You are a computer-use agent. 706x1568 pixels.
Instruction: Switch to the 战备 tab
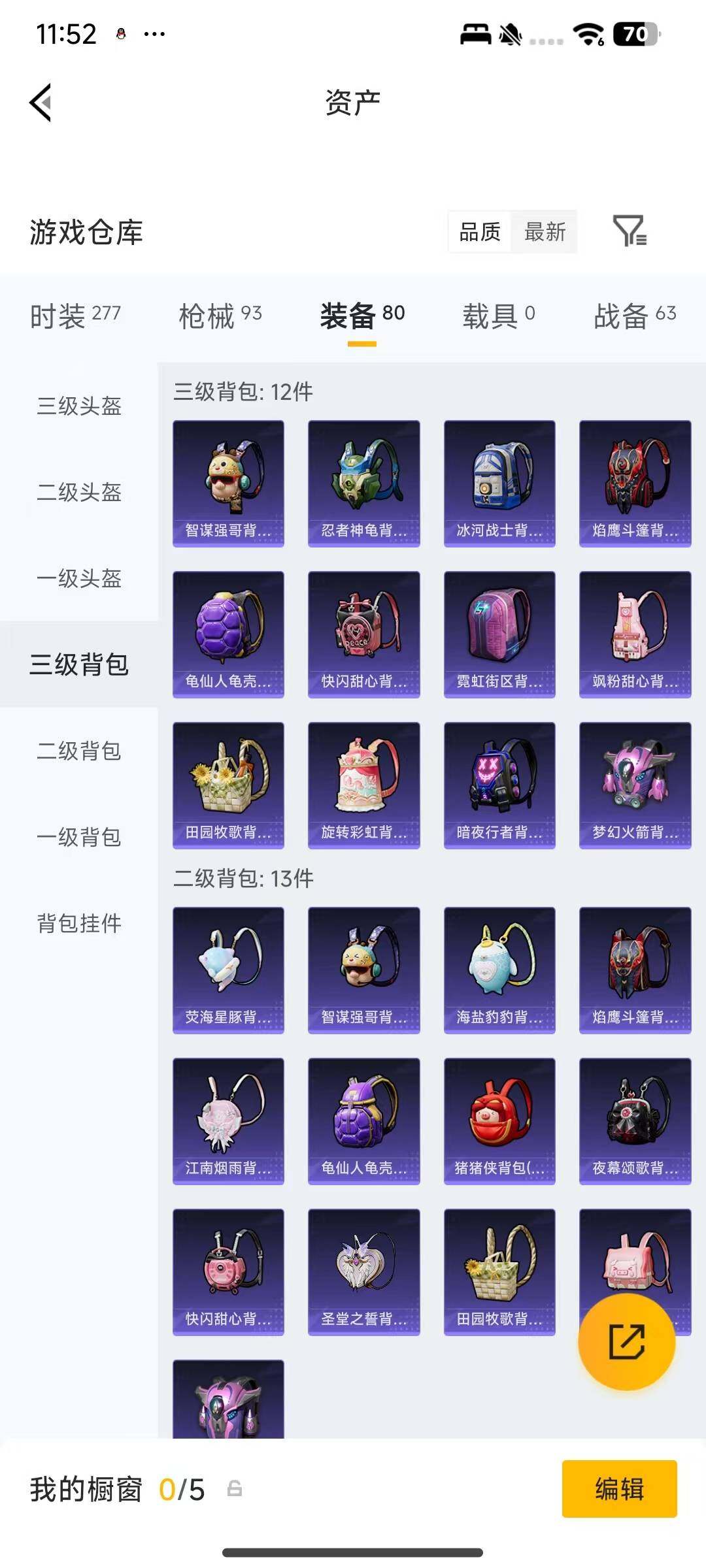click(x=638, y=315)
